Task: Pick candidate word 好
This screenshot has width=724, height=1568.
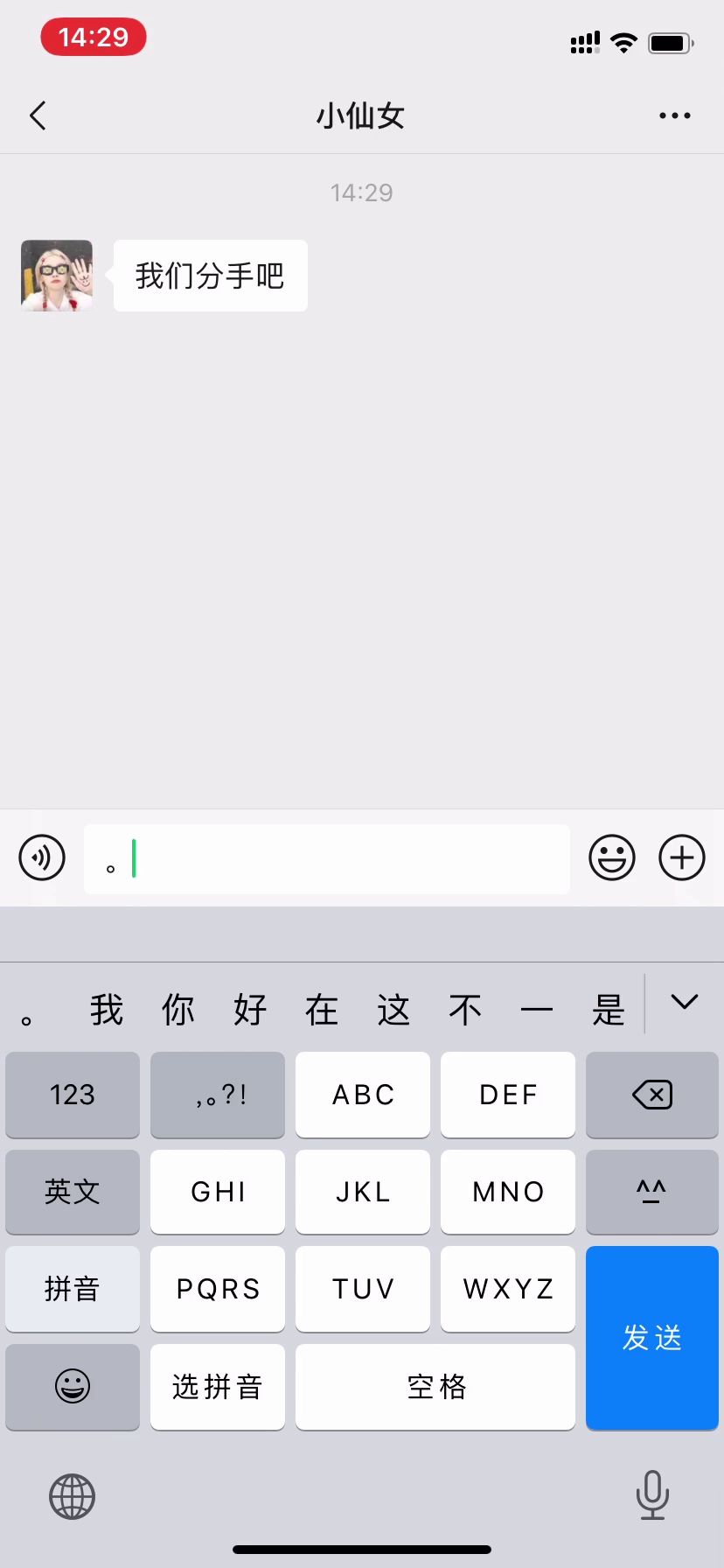Action: point(250,1011)
